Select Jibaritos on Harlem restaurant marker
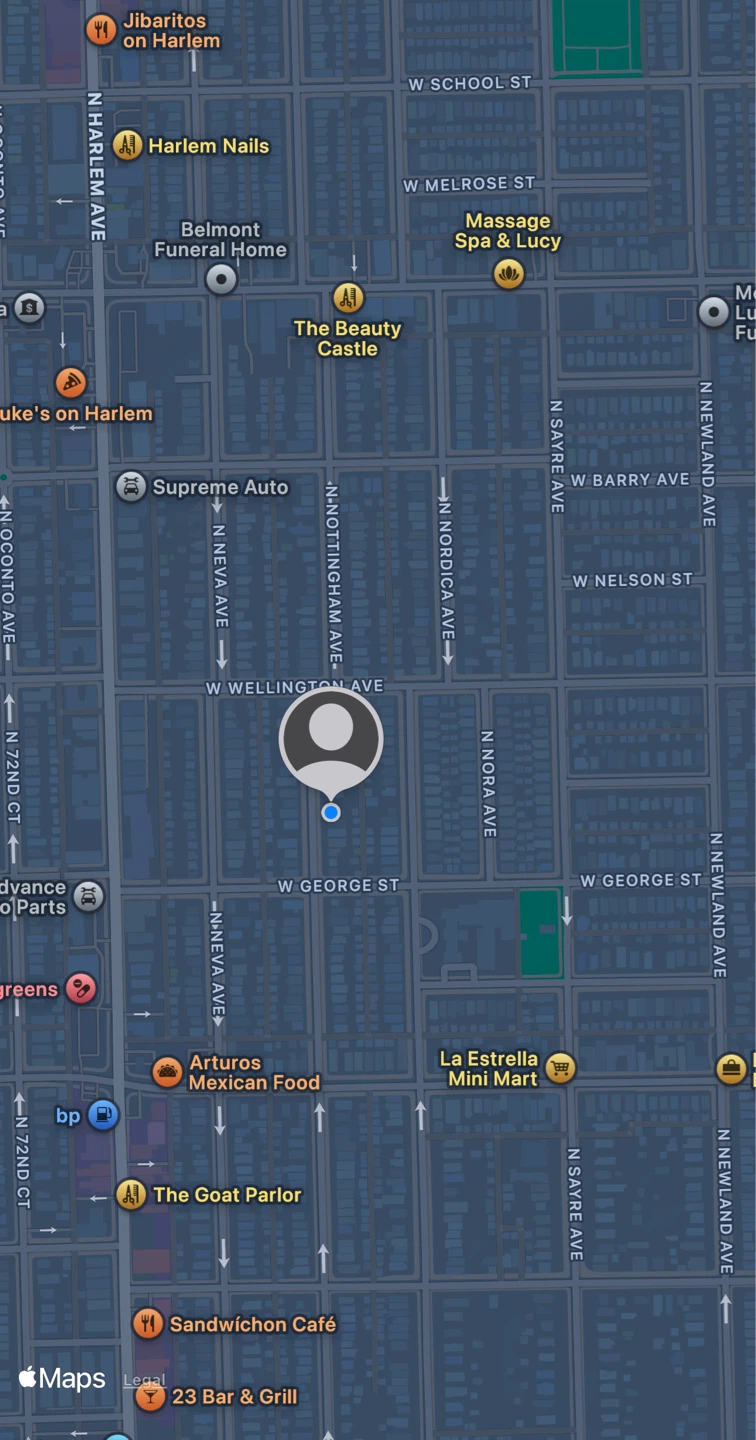The image size is (756, 1440). pyautogui.click(x=101, y=30)
